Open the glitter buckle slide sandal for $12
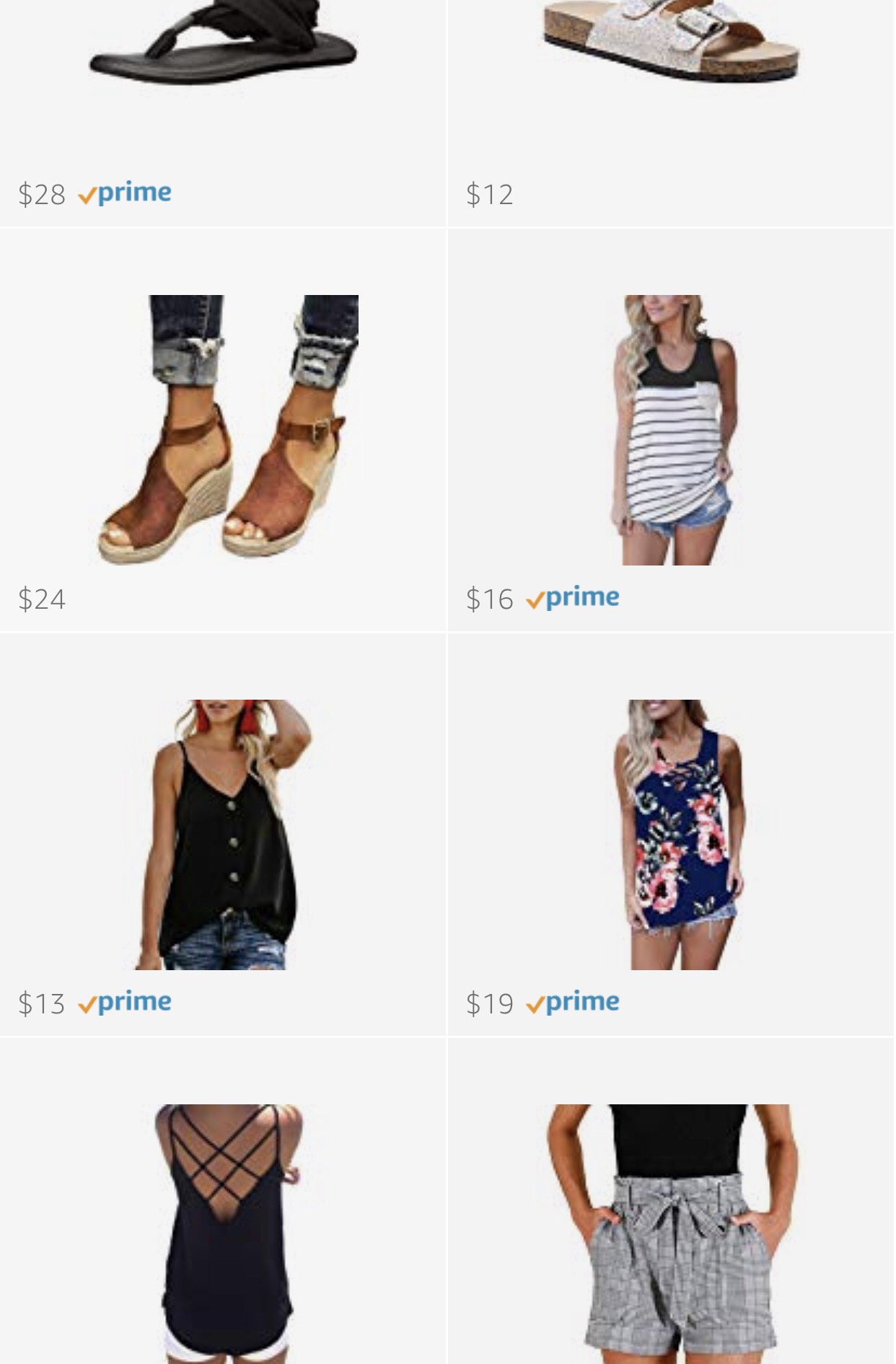 (671, 43)
